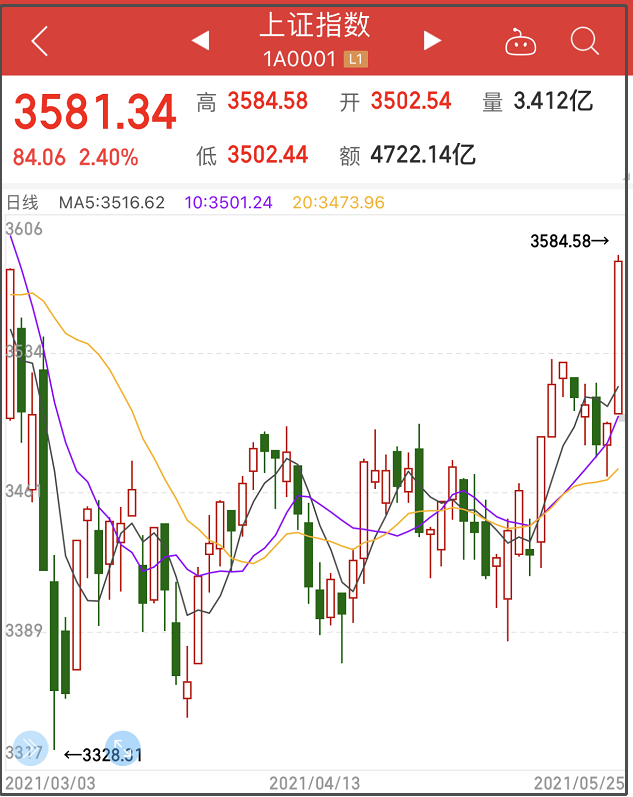This screenshot has width=633, height=797.
Task: Tap the double-chevron circle button on the chart
Action: point(30,748)
